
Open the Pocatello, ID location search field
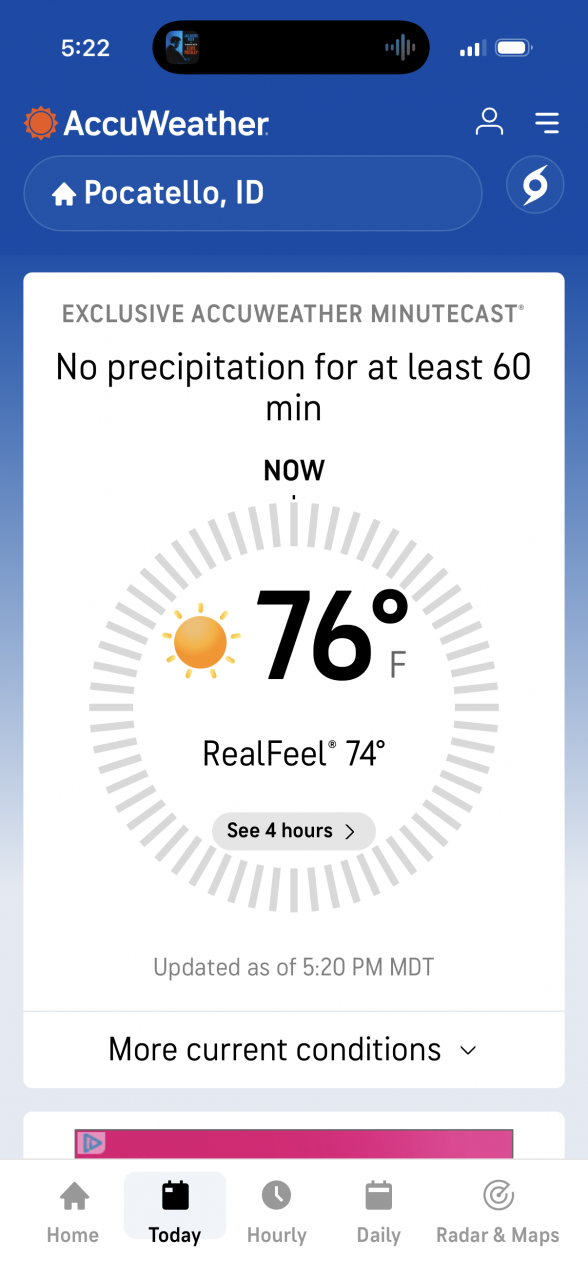pyautogui.click(x=253, y=193)
